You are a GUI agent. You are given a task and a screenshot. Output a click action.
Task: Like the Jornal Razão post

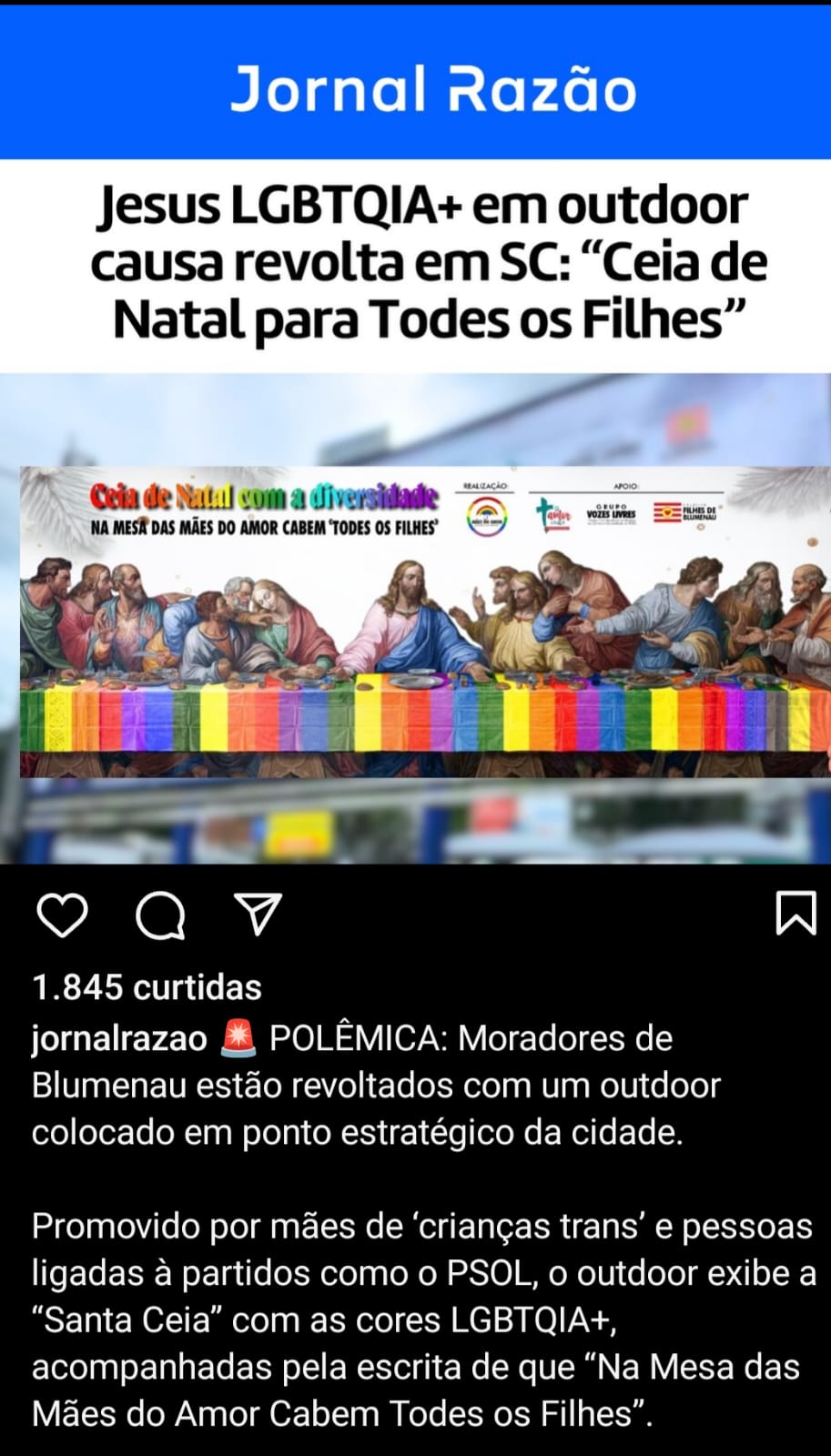click(62, 915)
